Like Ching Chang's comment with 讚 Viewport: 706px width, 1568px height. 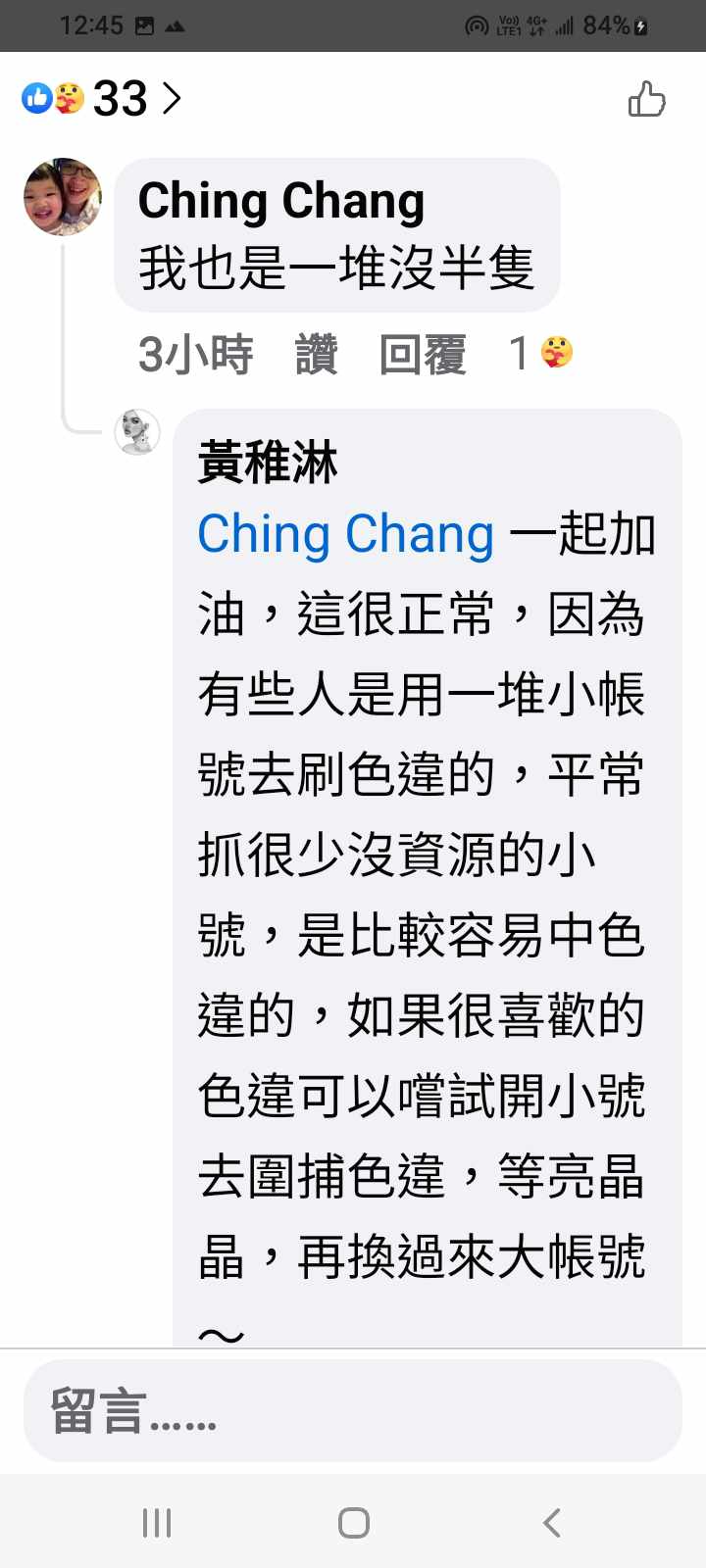point(316,354)
